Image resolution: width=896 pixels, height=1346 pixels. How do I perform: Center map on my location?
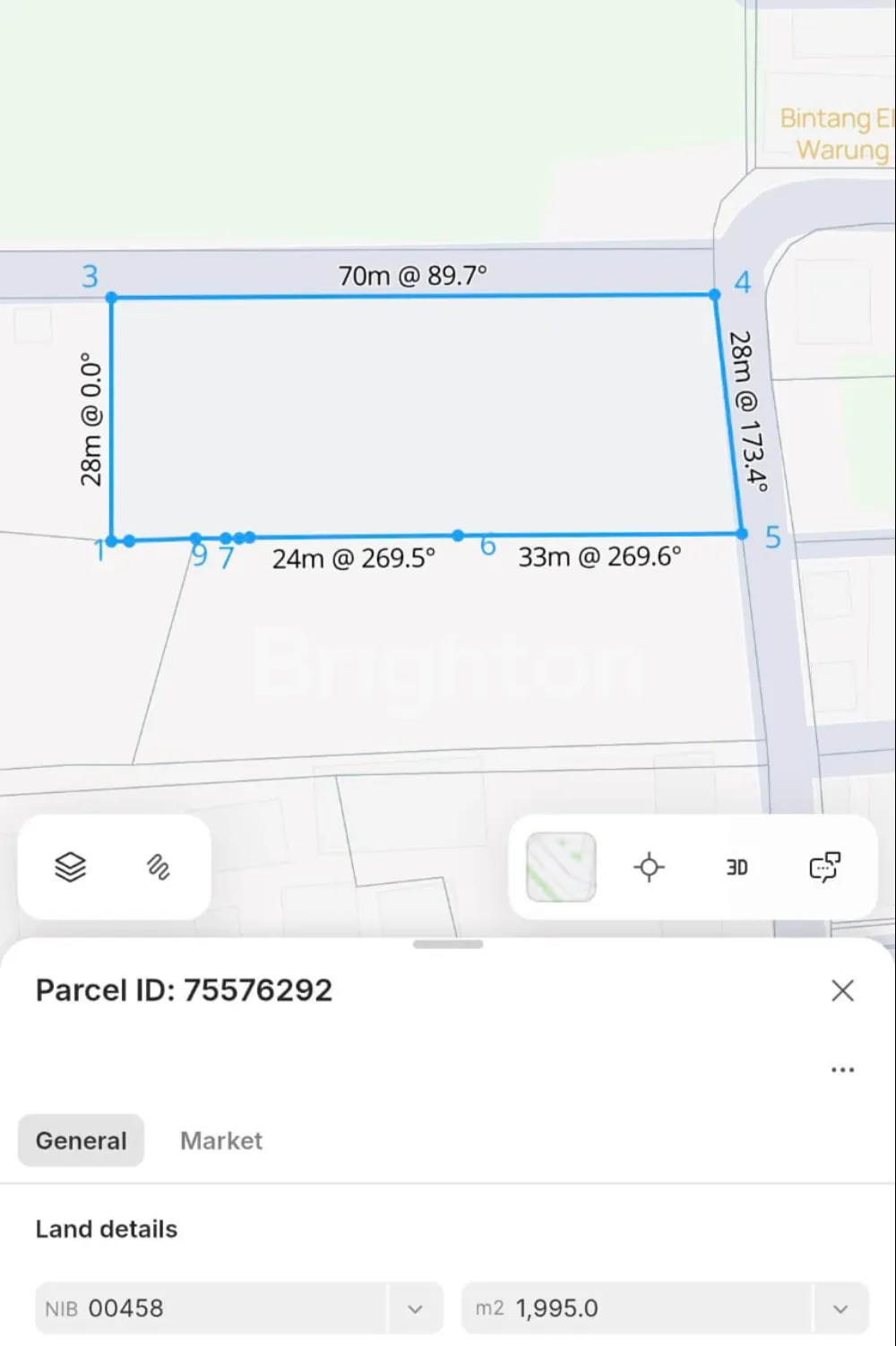(649, 867)
